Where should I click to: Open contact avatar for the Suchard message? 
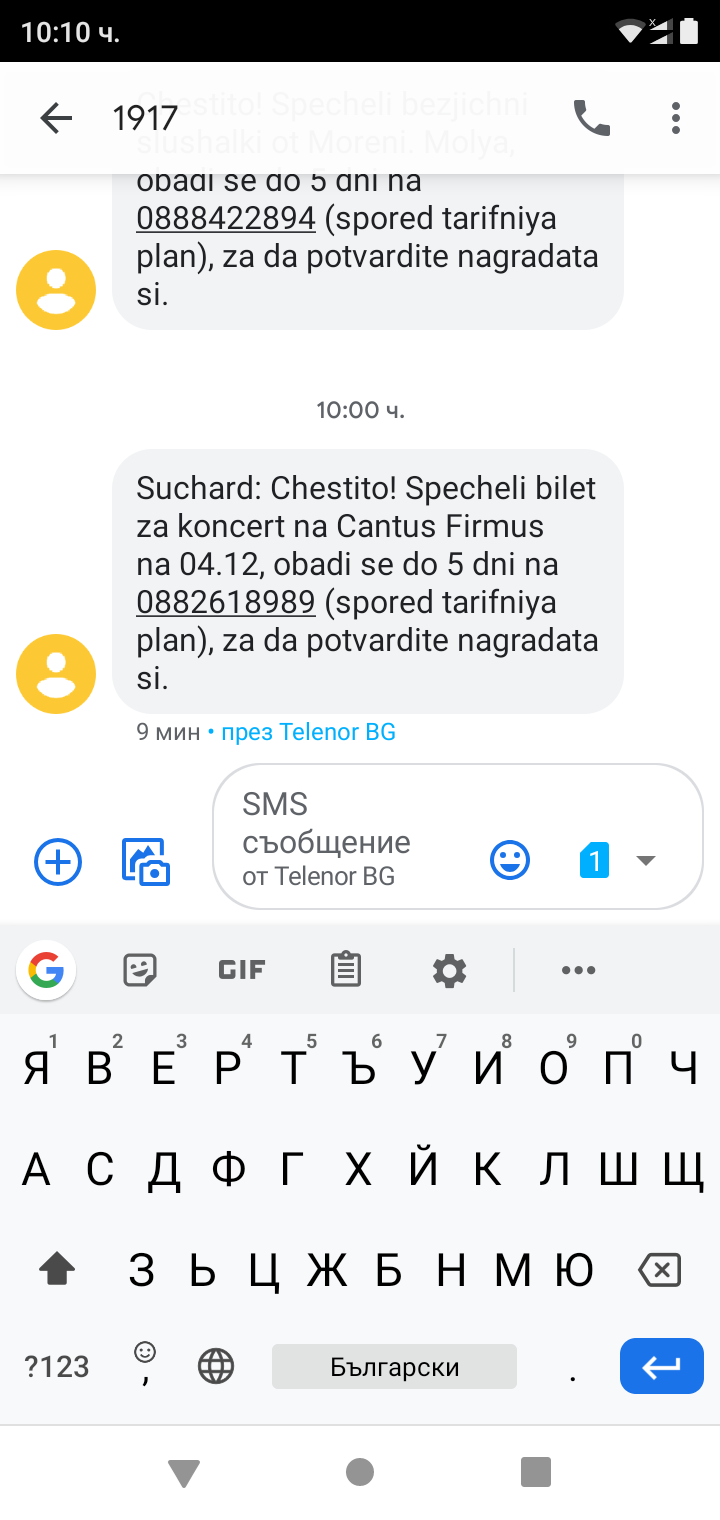tap(56, 673)
